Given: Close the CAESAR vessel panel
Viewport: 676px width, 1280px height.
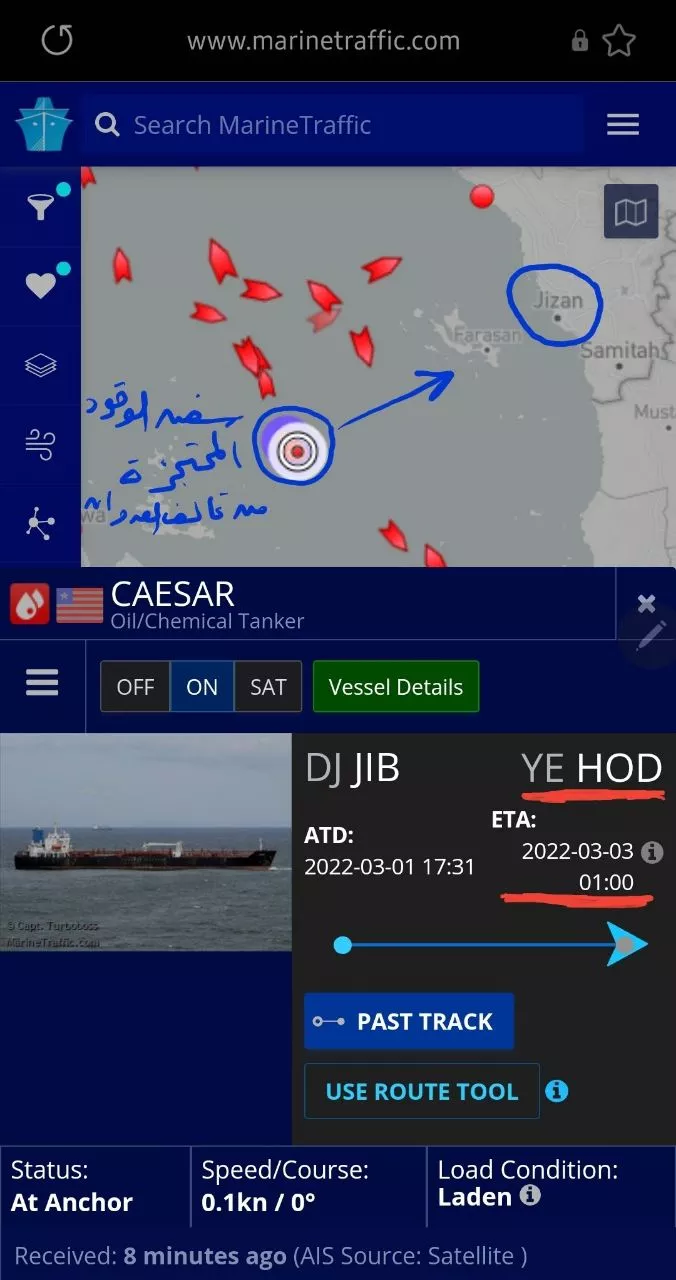Looking at the screenshot, I should [x=646, y=603].
